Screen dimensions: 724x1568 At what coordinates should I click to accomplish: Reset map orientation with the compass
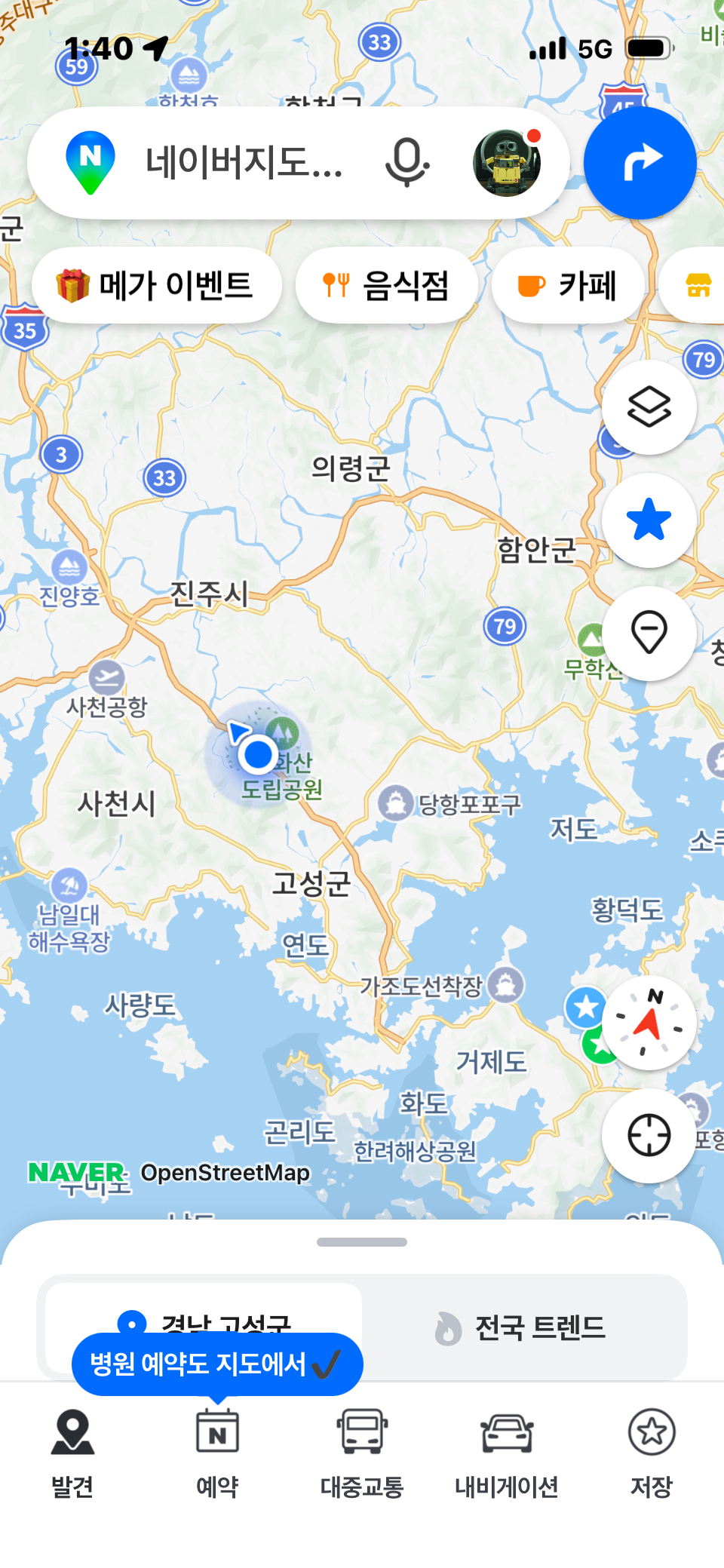pos(649,1023)
